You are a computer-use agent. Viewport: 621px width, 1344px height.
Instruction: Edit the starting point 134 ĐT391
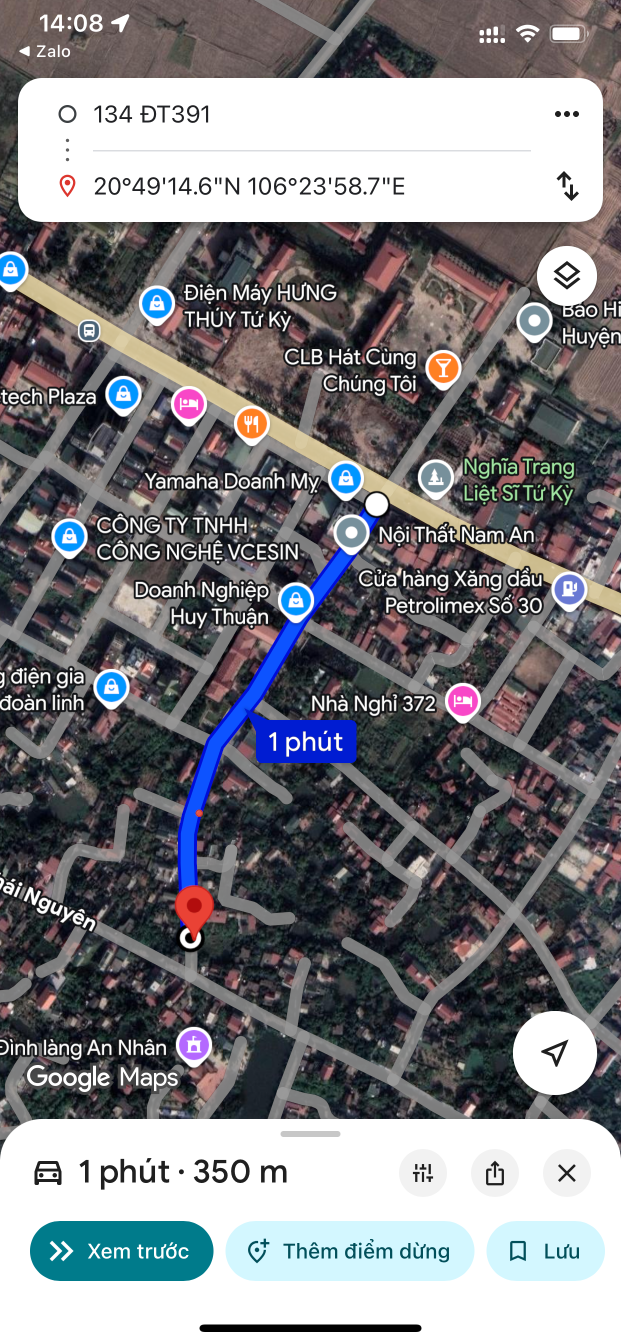point(300,114)
